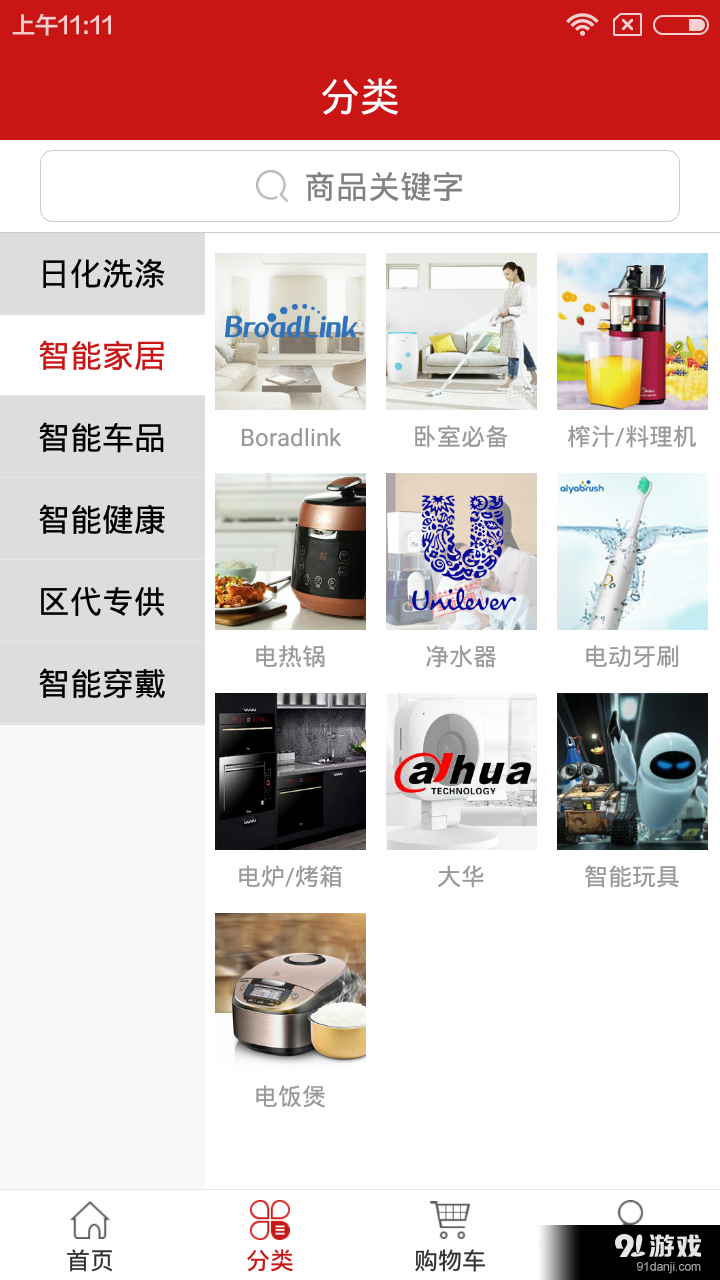Viewport: 720px width, 1280px height.
Task: Open the 智能穿戴 category
Action: pyautogui.click(x=100, y=683)
